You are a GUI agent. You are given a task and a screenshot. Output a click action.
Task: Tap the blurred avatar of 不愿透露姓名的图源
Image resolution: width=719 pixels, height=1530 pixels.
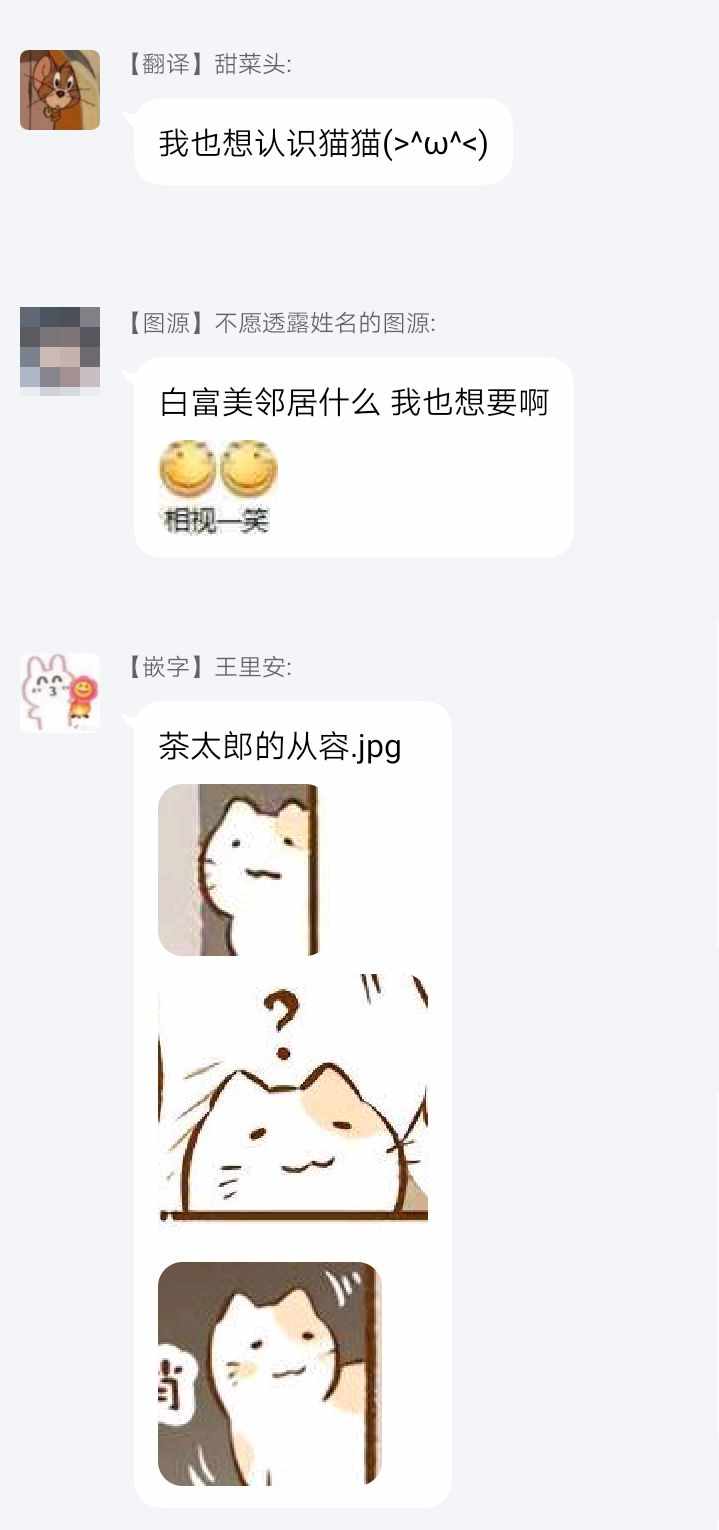tap(60, 350)
